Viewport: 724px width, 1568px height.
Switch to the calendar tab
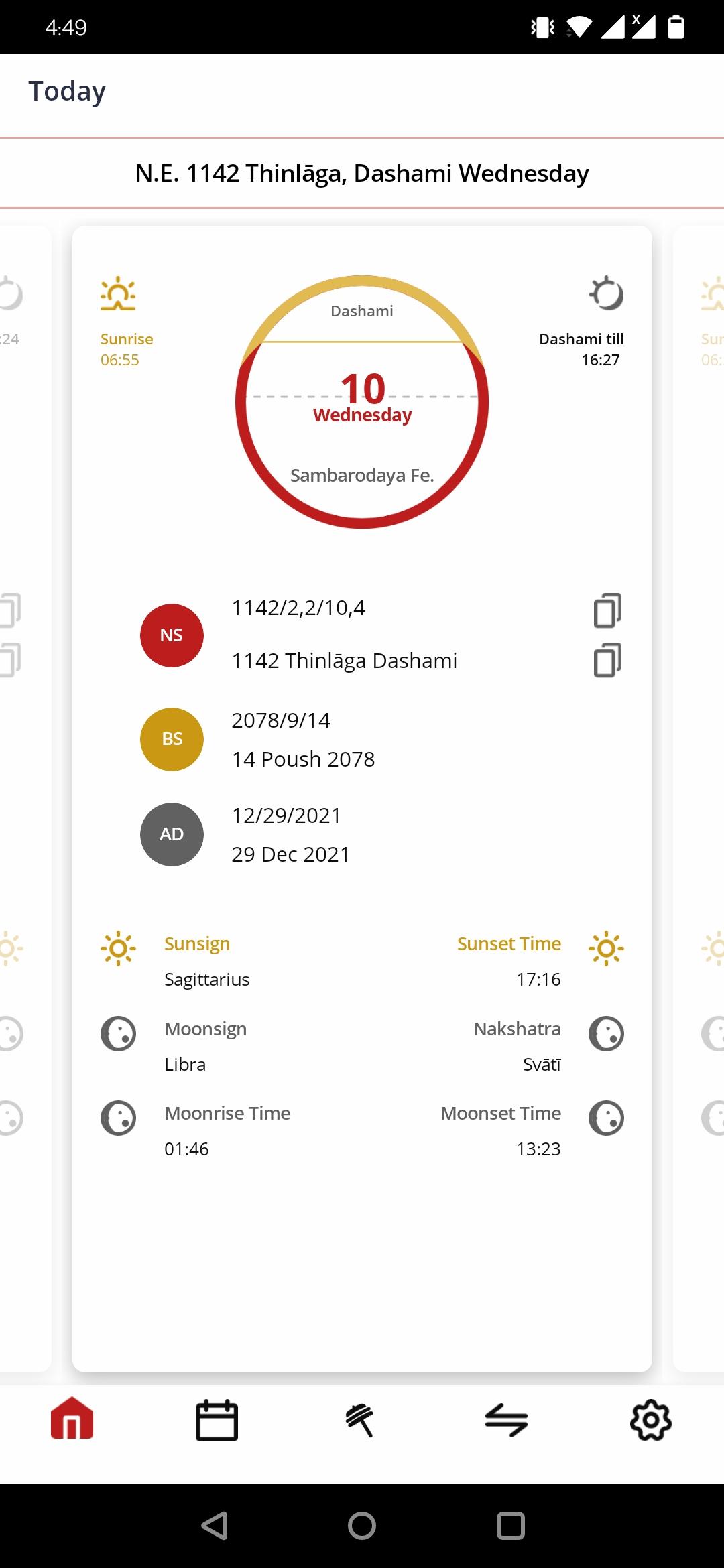click(217, 1419)
